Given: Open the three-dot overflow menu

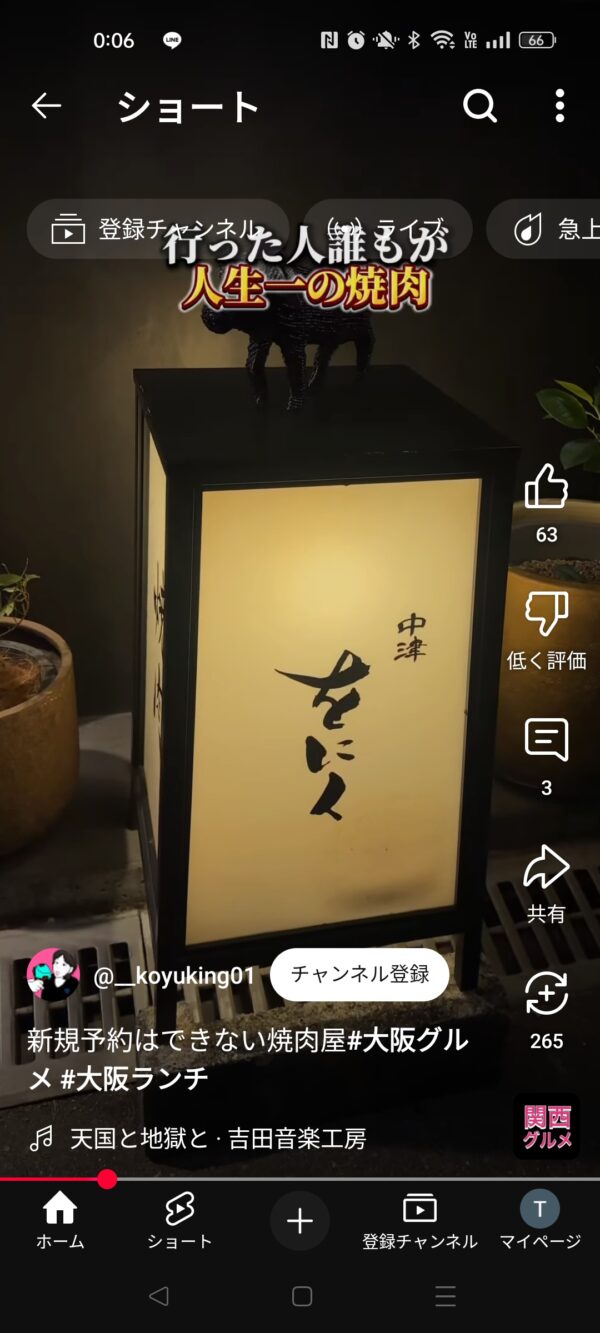Looking at the screenshot, I should point(560,106).
